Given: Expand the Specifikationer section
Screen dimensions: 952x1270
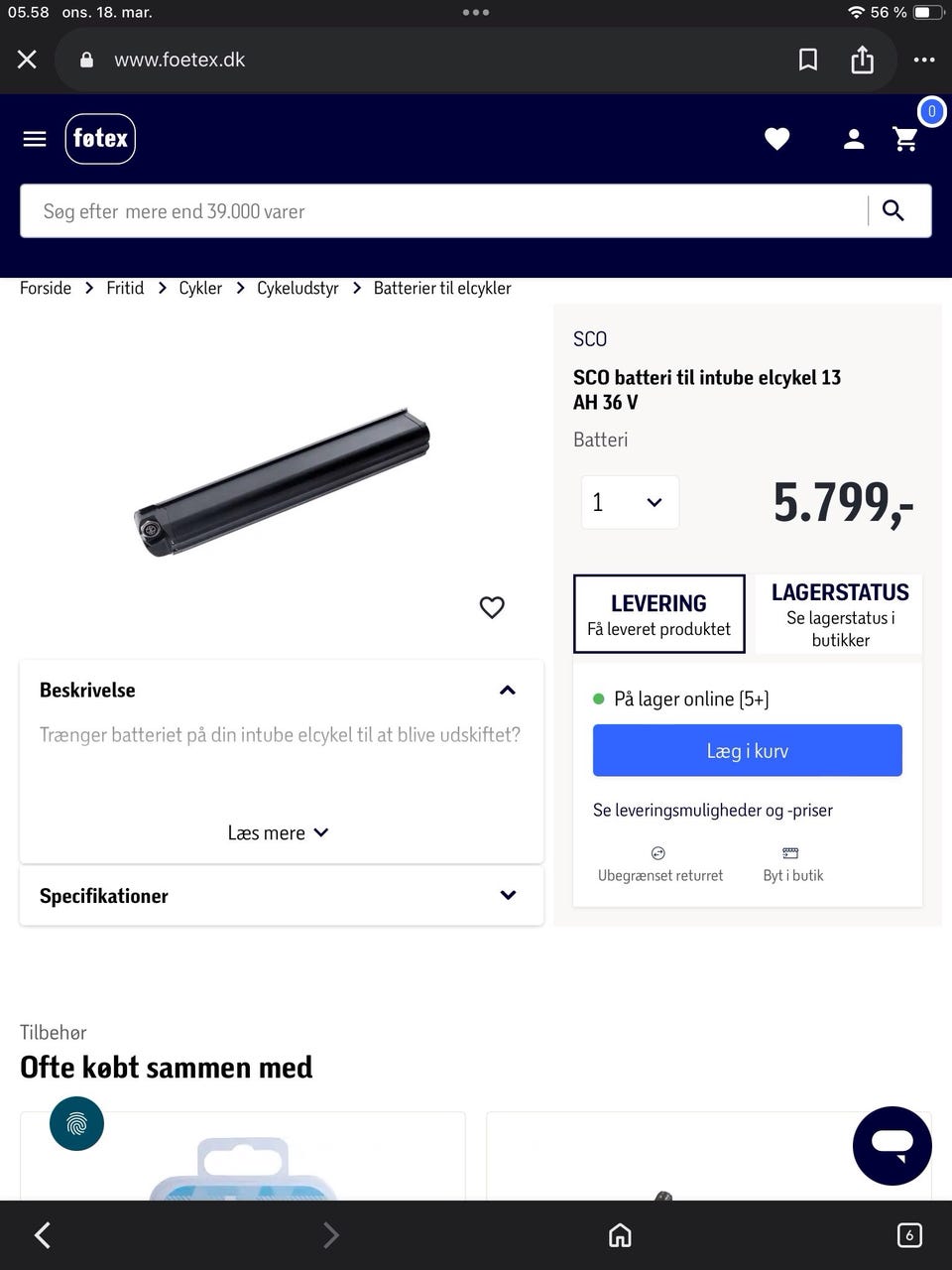Looking at the screenshot, I should tap(507, 895).
